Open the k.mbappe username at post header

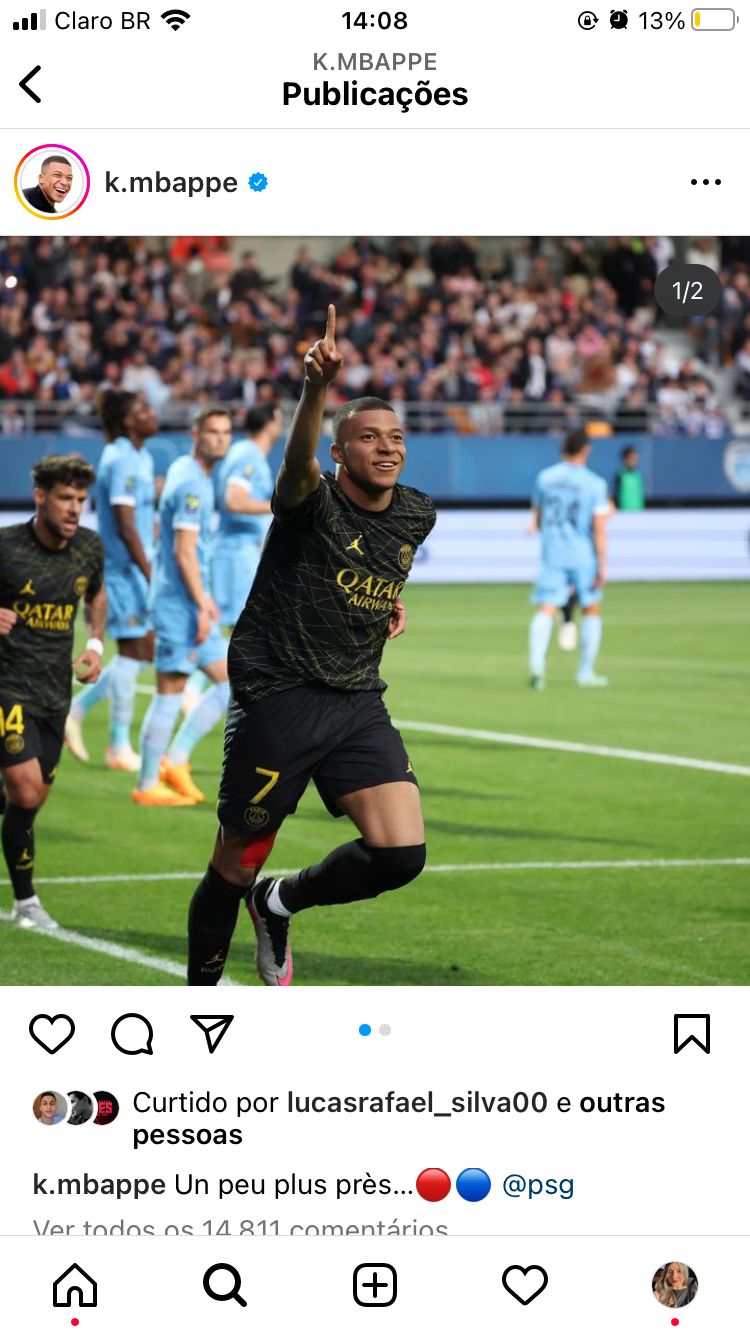click(171, 182)
